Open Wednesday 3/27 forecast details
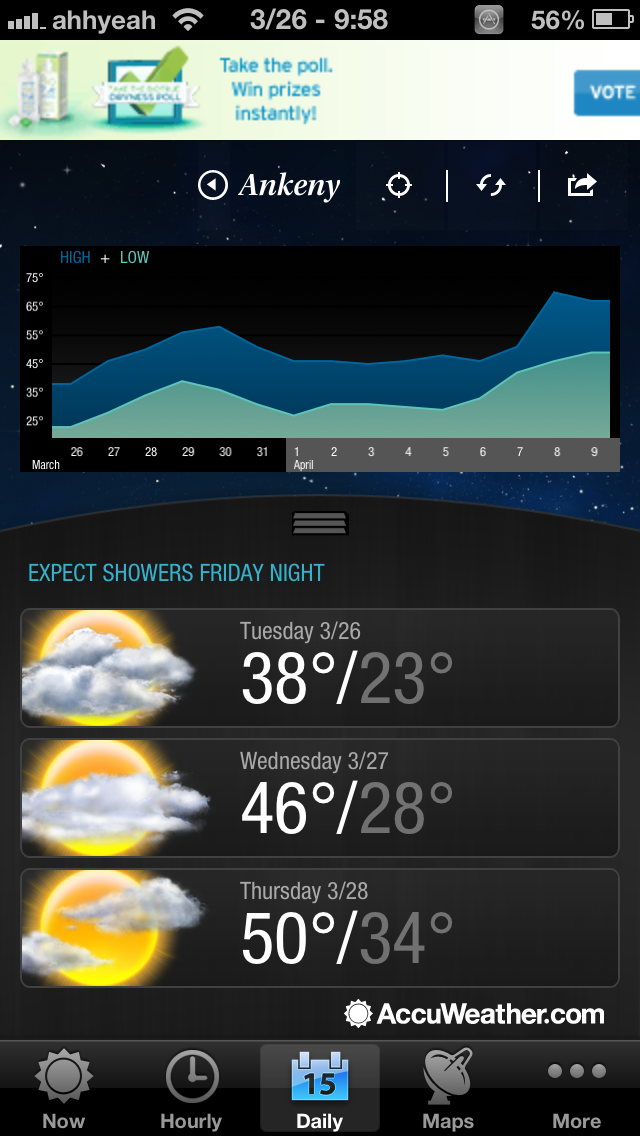 pyautogui.click(x=320, y=798)
